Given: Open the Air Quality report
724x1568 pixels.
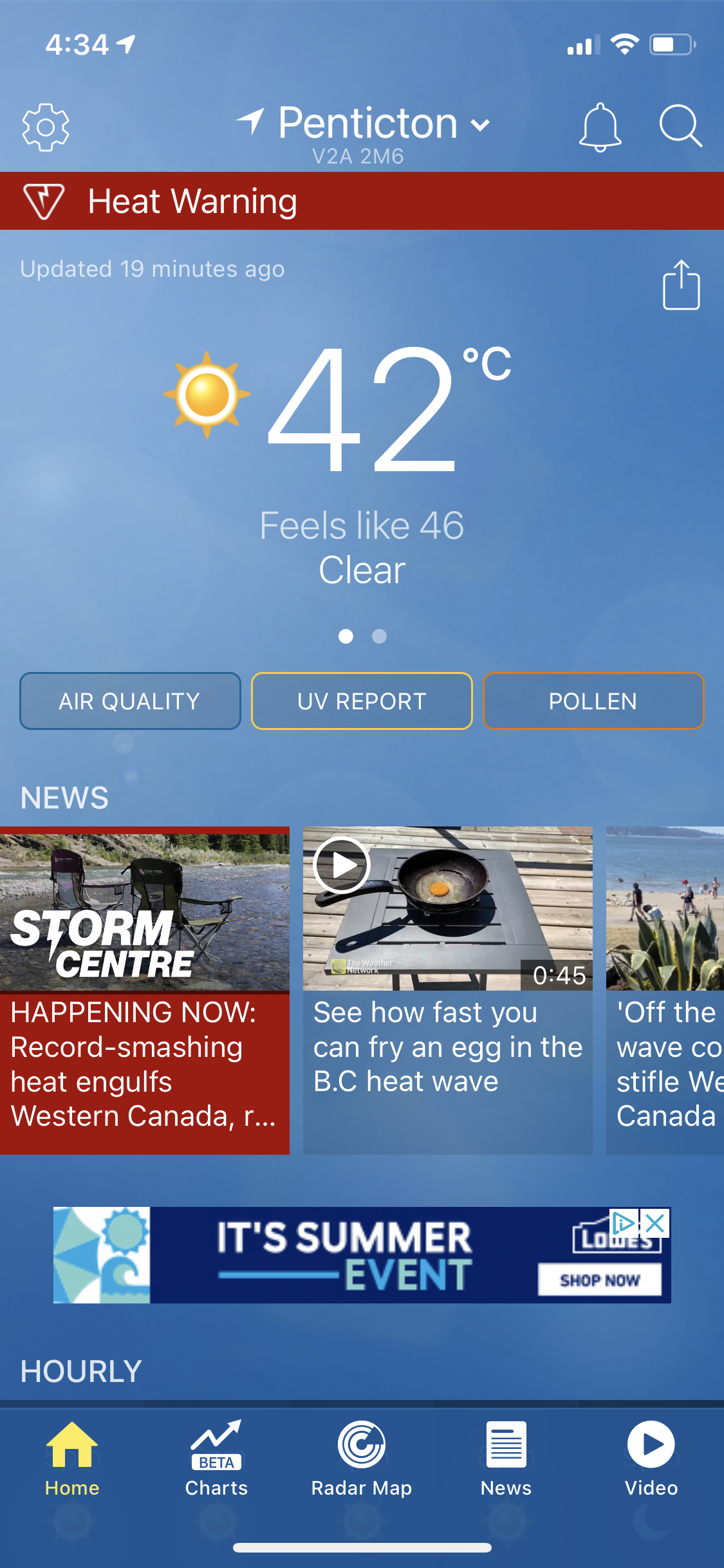Looking at the screenshot, I should pos(130,701).
